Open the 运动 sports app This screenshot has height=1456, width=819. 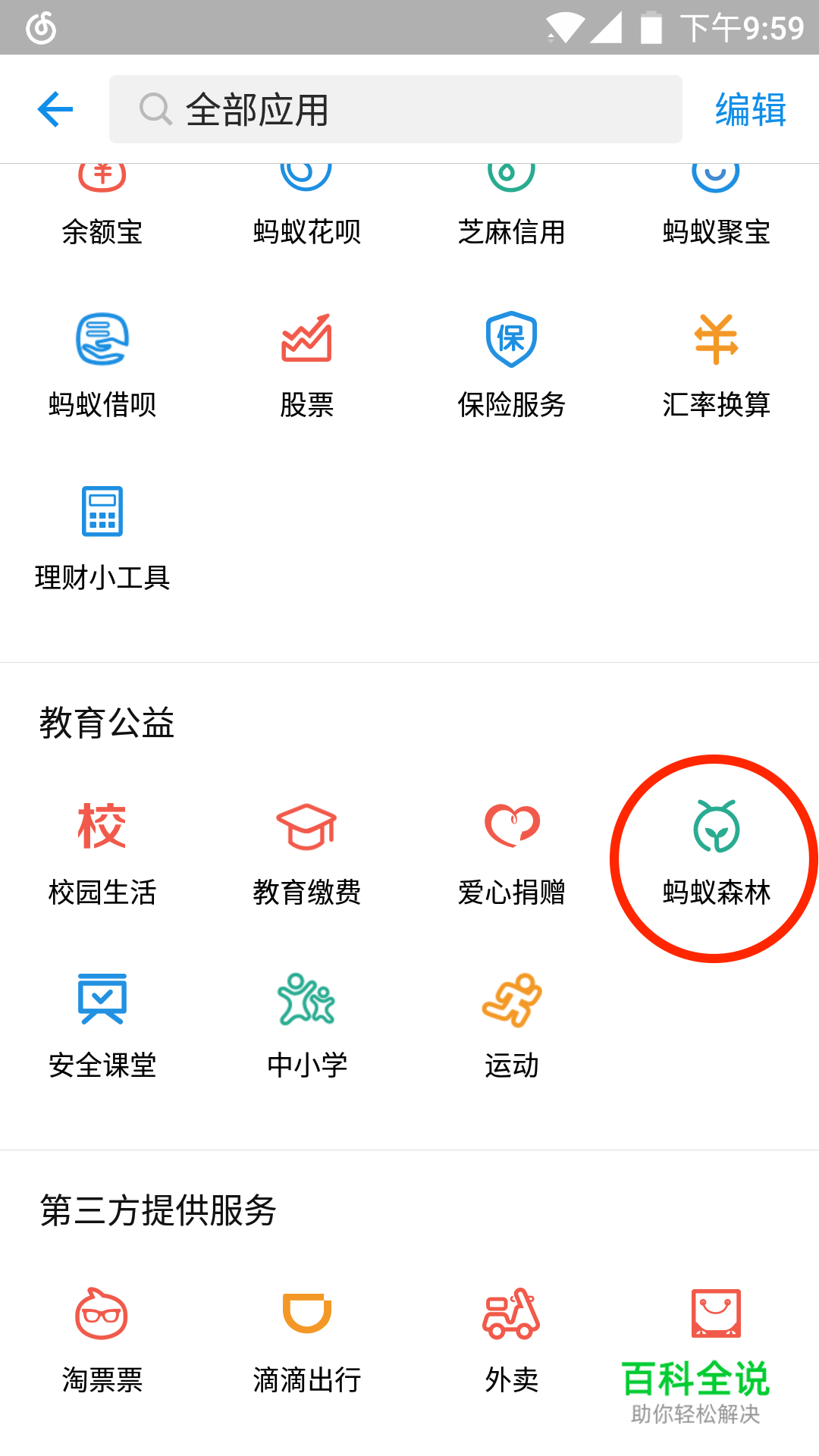[x=511, y=1025]
